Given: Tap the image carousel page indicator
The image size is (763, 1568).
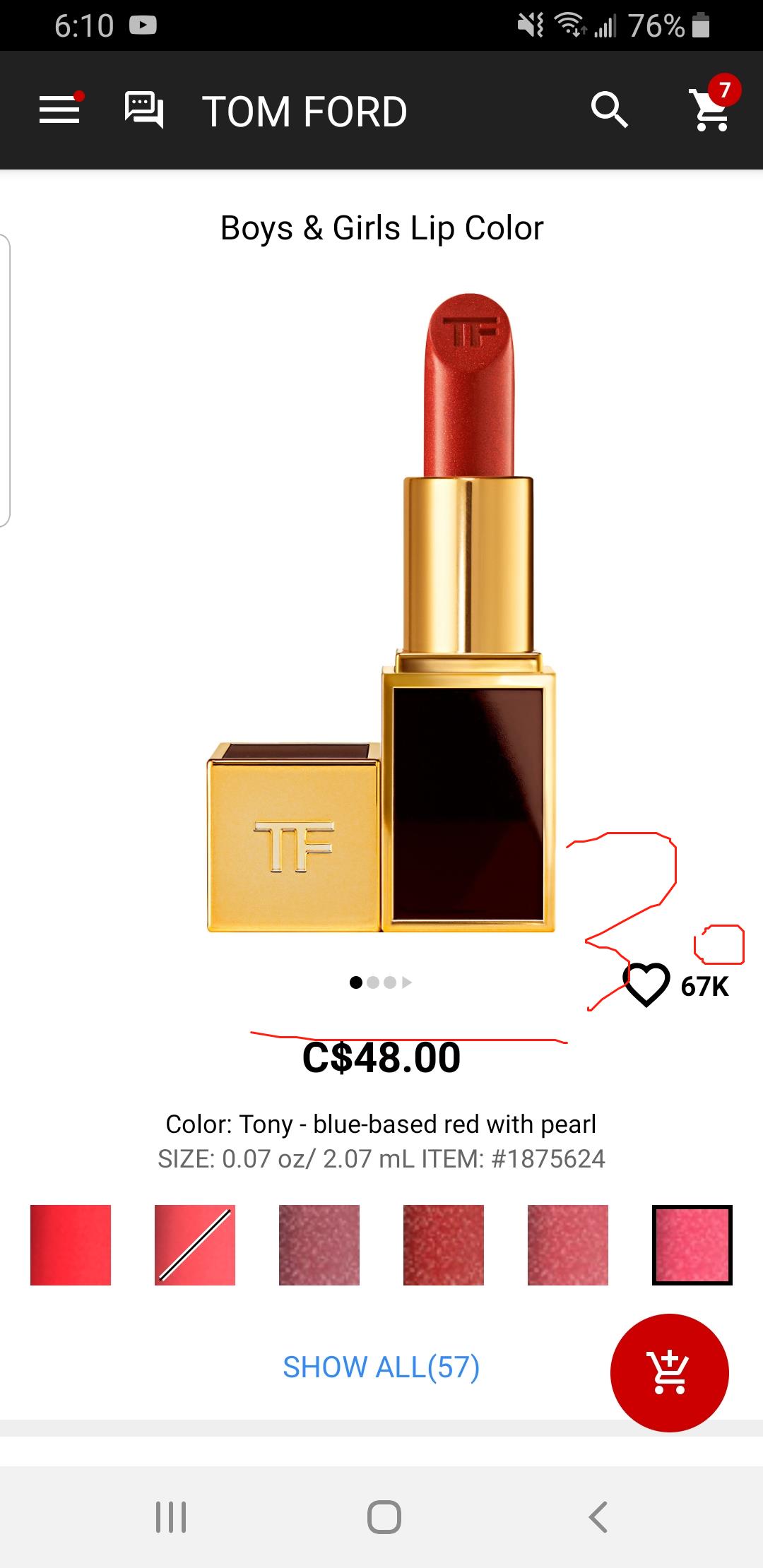Looking at the screenshot, I should pos(380,982).
